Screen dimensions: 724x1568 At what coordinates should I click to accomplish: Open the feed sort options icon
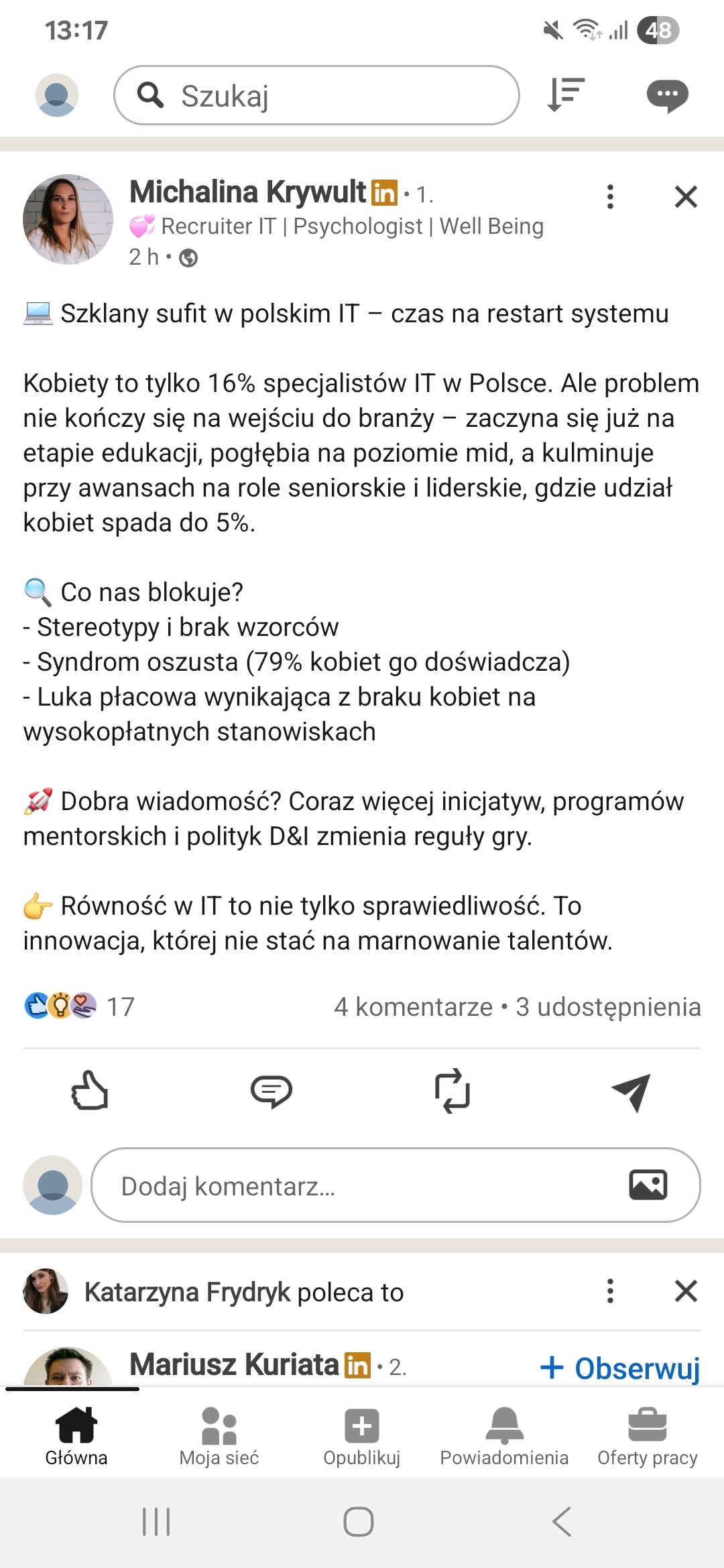click(566, 94)
